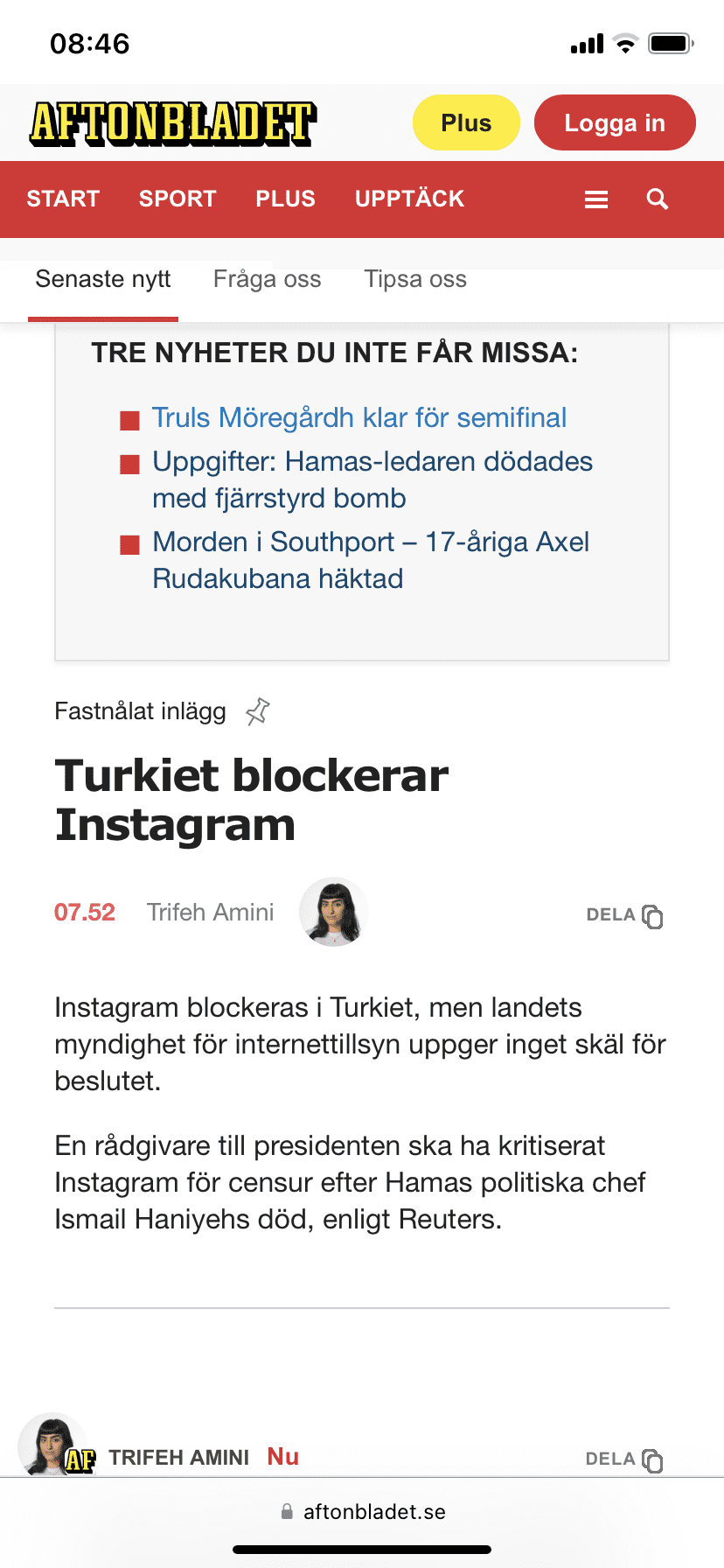Go to PLUS section in red bar

pos(285,199)
